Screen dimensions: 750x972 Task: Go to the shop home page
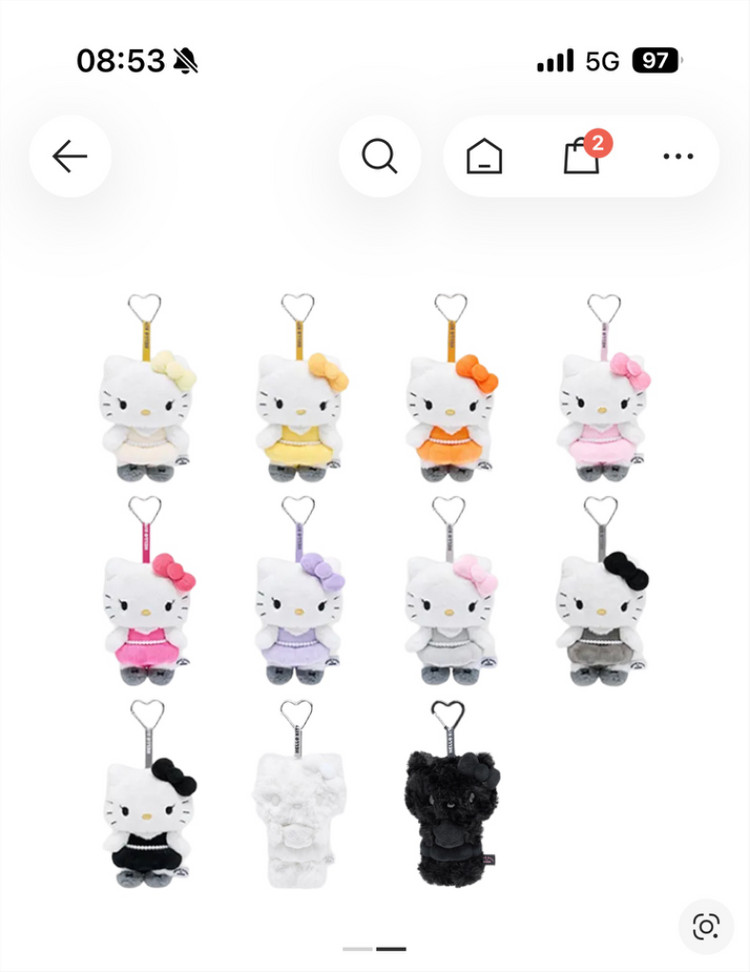tap(484, 156)
